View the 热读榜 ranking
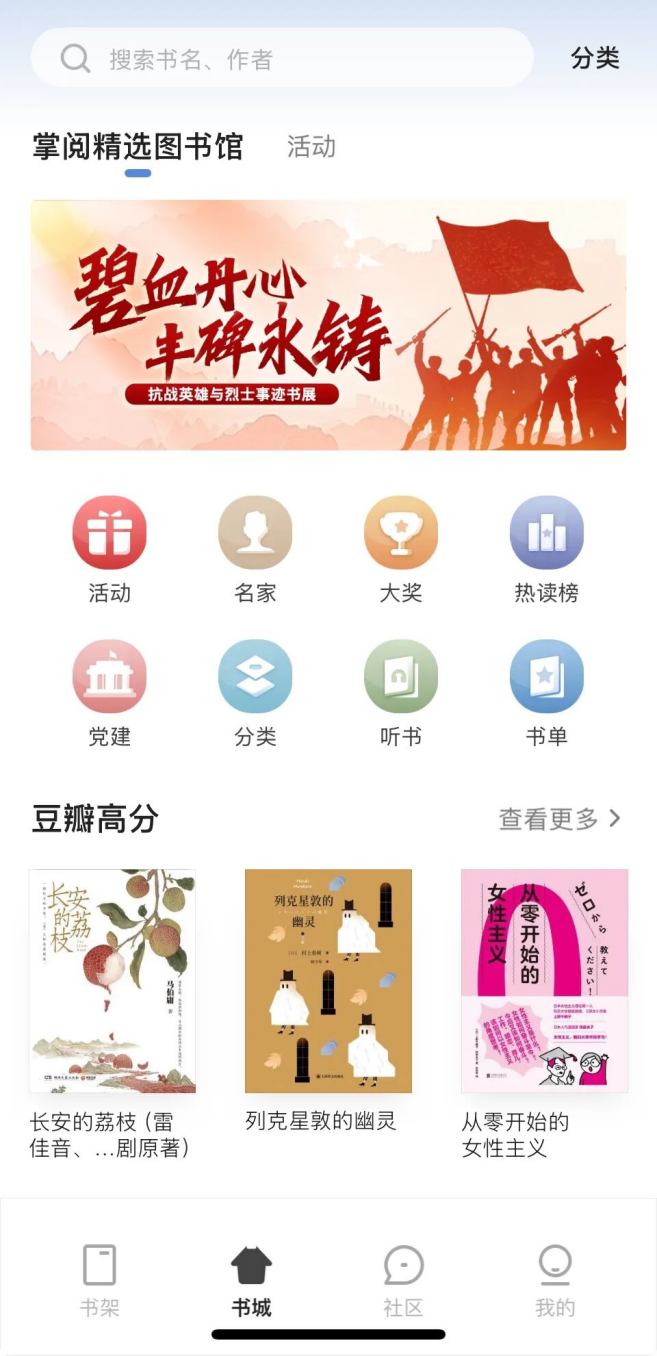The width and height of the screenshot is (657, 1356). click(x=546, y=533)
